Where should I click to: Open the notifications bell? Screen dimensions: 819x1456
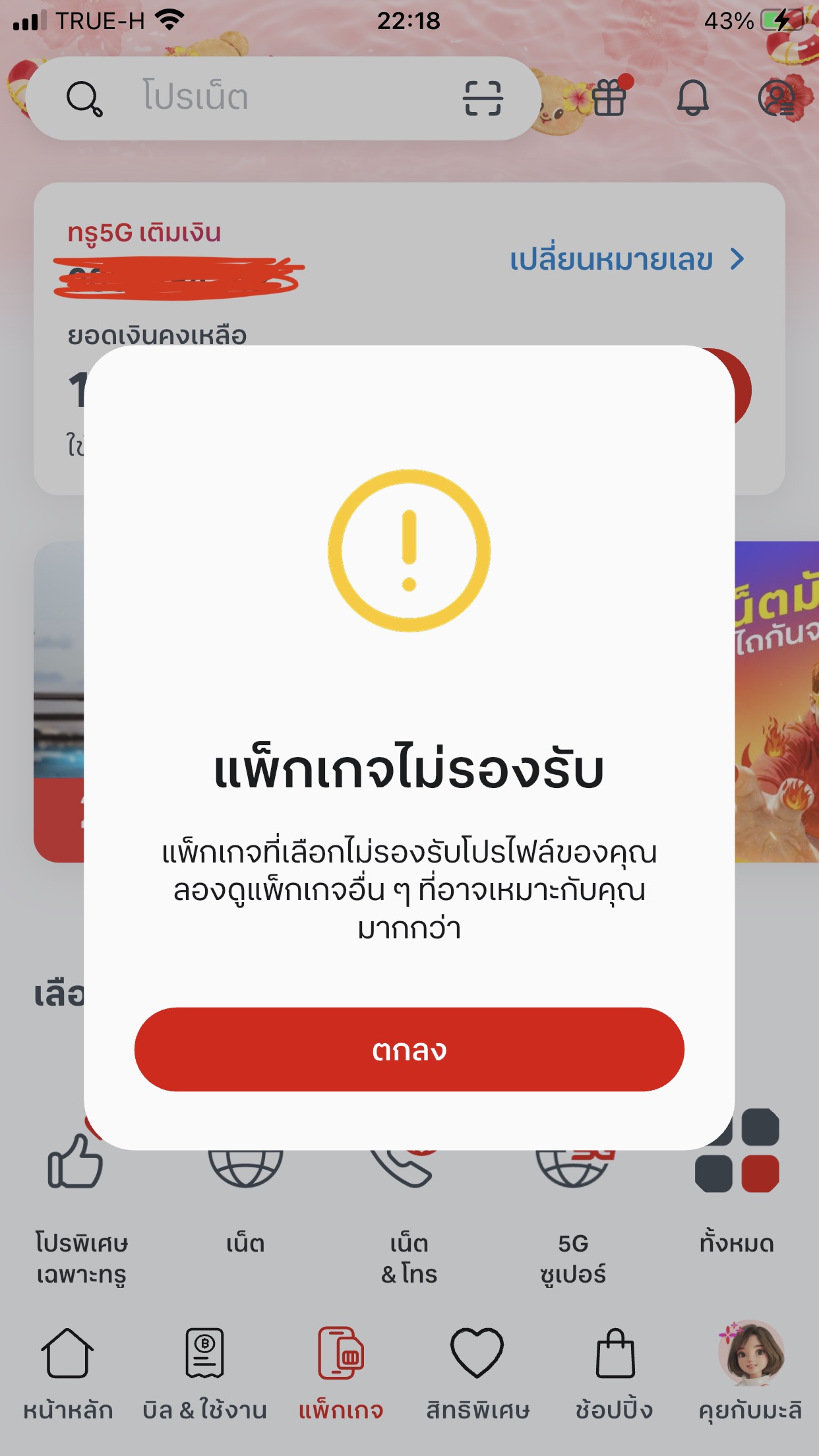692,98
